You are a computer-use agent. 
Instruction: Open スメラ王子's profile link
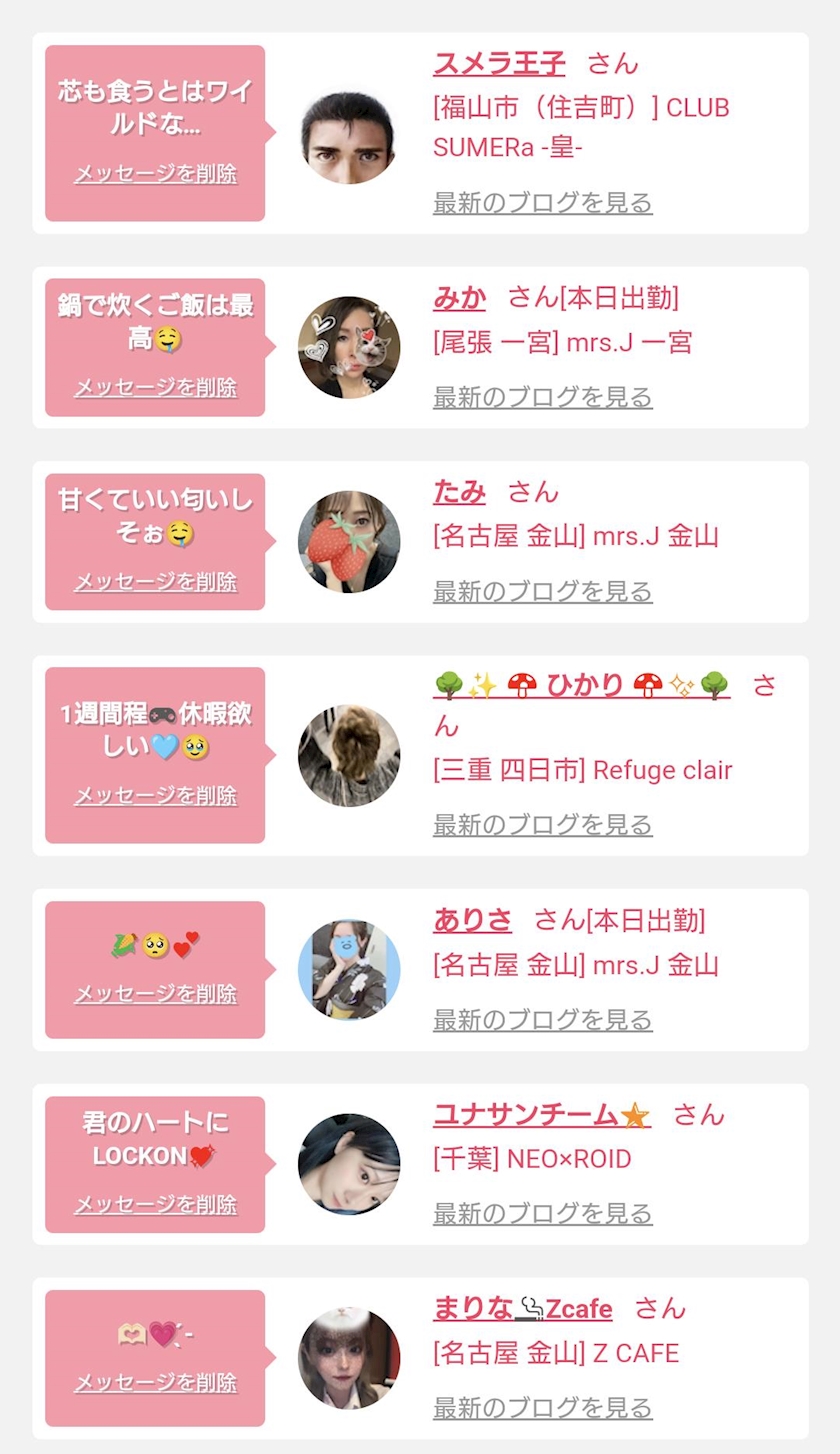pyautogui.click(x=499, y=64)
